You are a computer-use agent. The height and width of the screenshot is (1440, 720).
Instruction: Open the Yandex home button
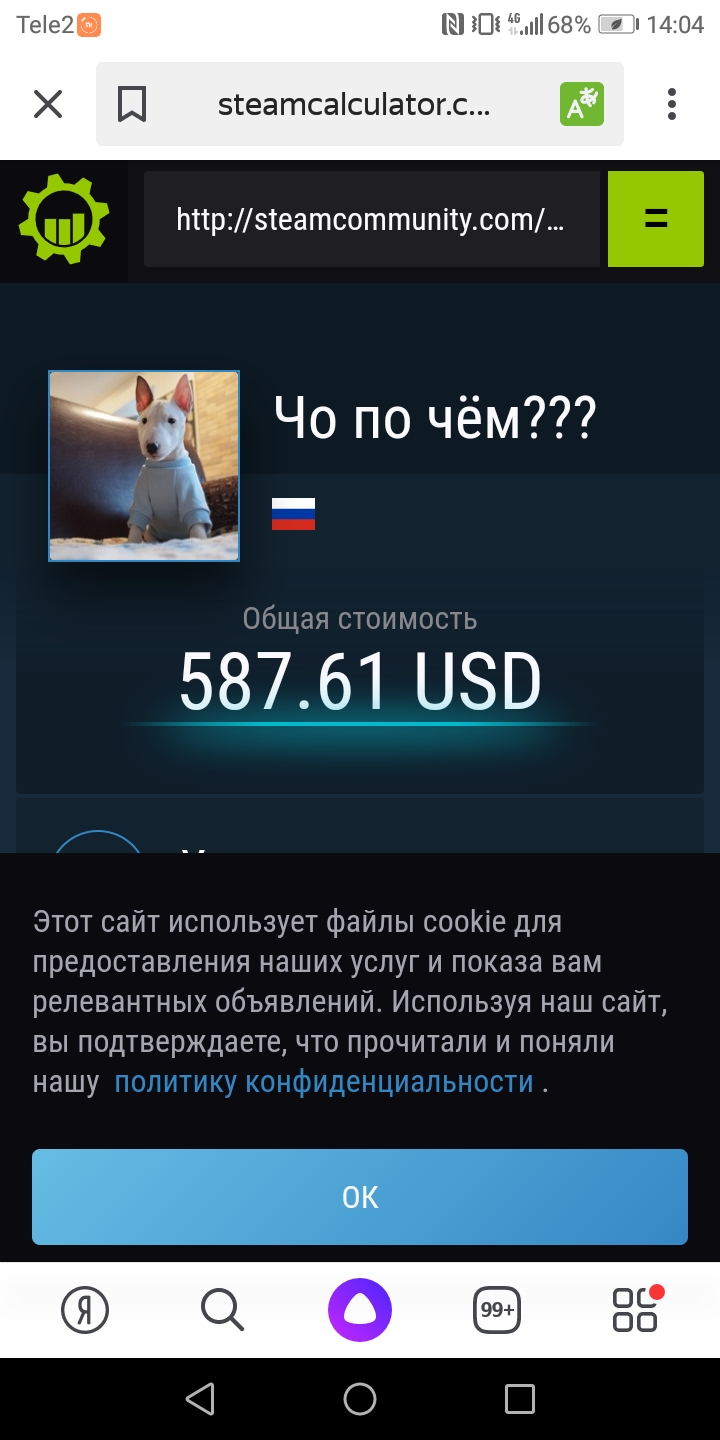point(85,1309)
